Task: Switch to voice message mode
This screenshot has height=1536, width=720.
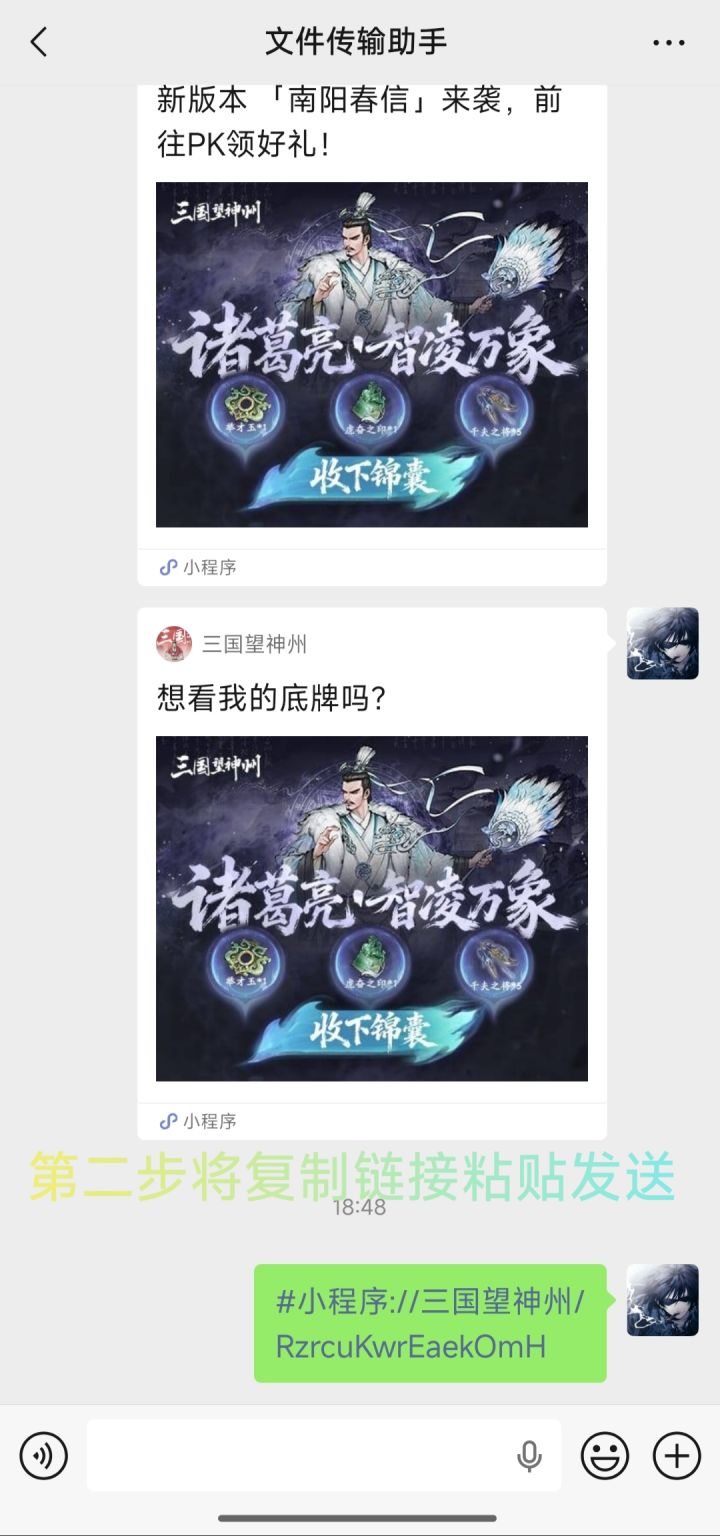Action: 41,1455
